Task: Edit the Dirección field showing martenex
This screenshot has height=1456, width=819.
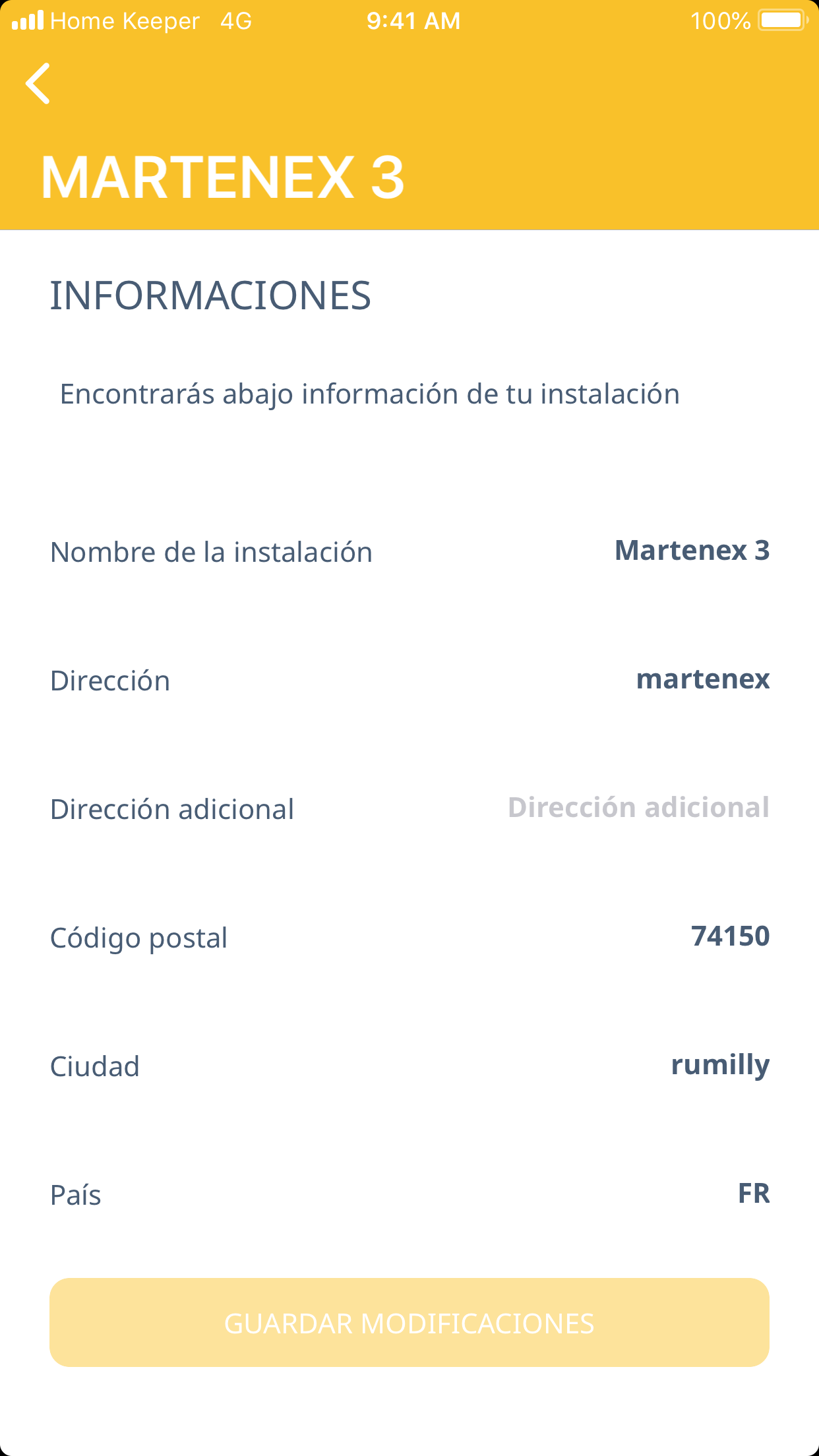Action: (x=702, y=679)
